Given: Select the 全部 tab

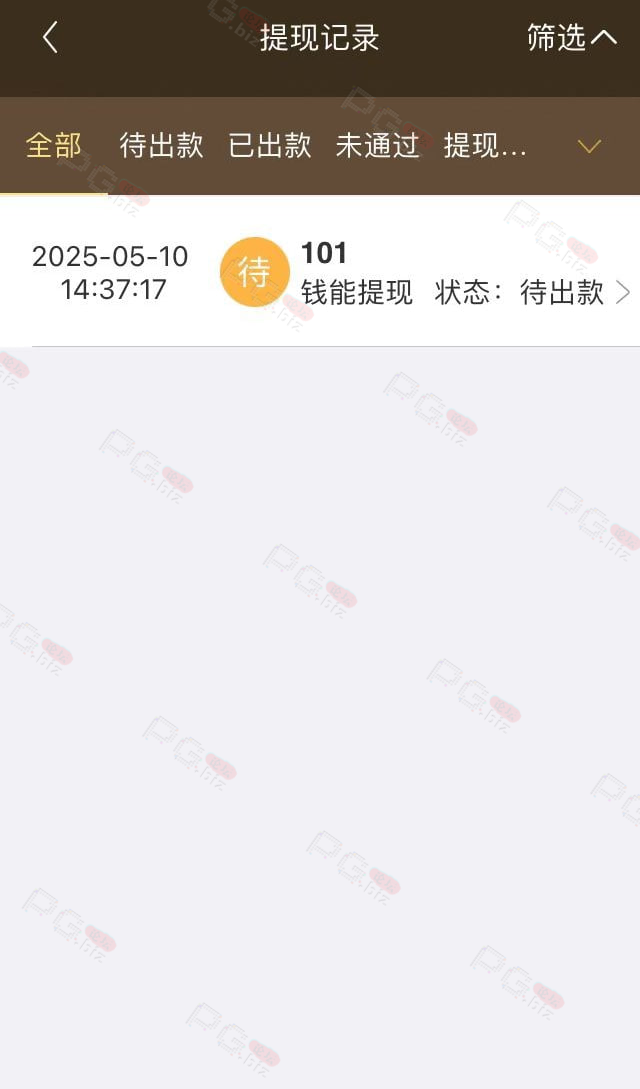Looking at the screenshot, I should coord(53,146).
